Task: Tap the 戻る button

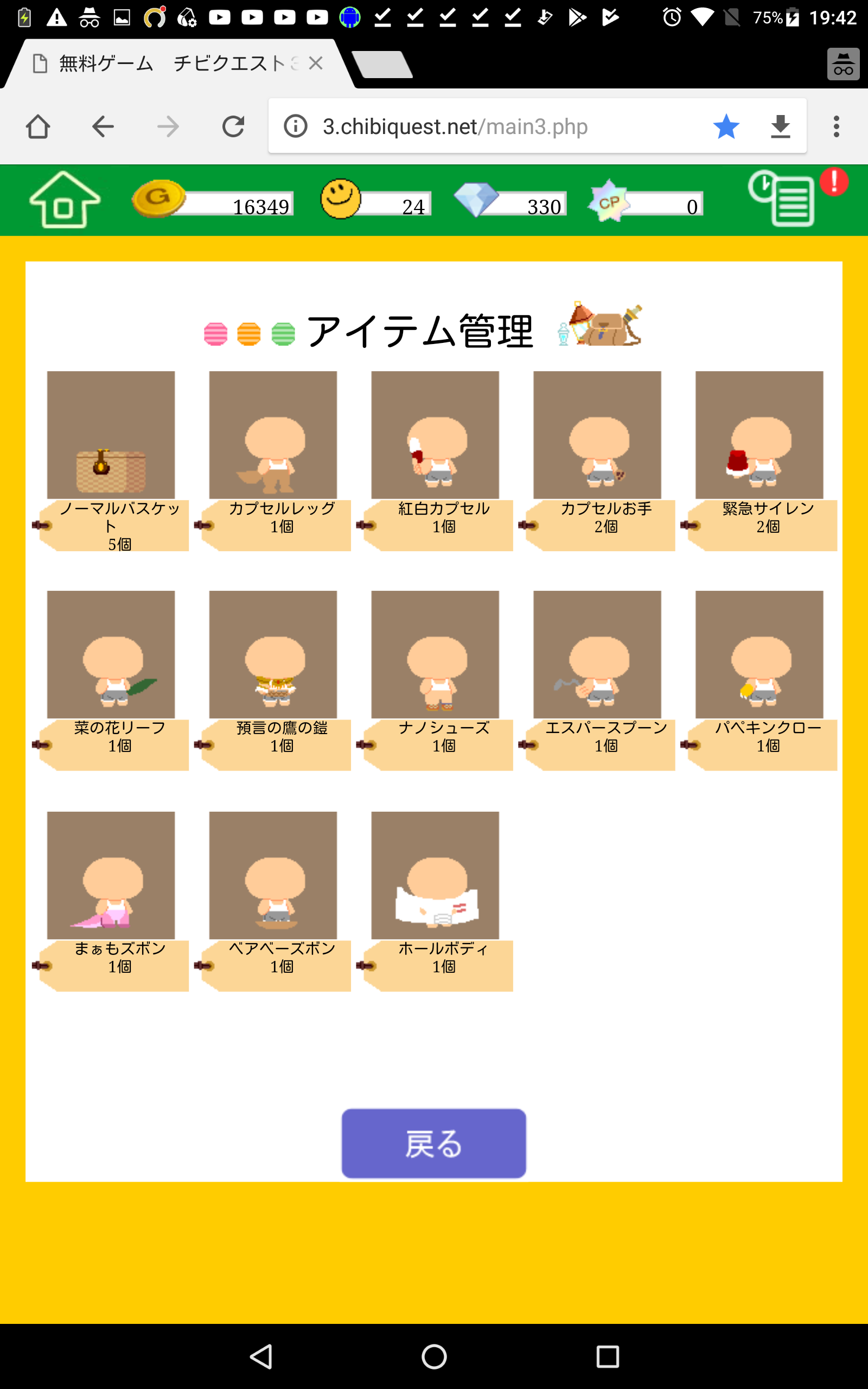Action: point(433,1143)
